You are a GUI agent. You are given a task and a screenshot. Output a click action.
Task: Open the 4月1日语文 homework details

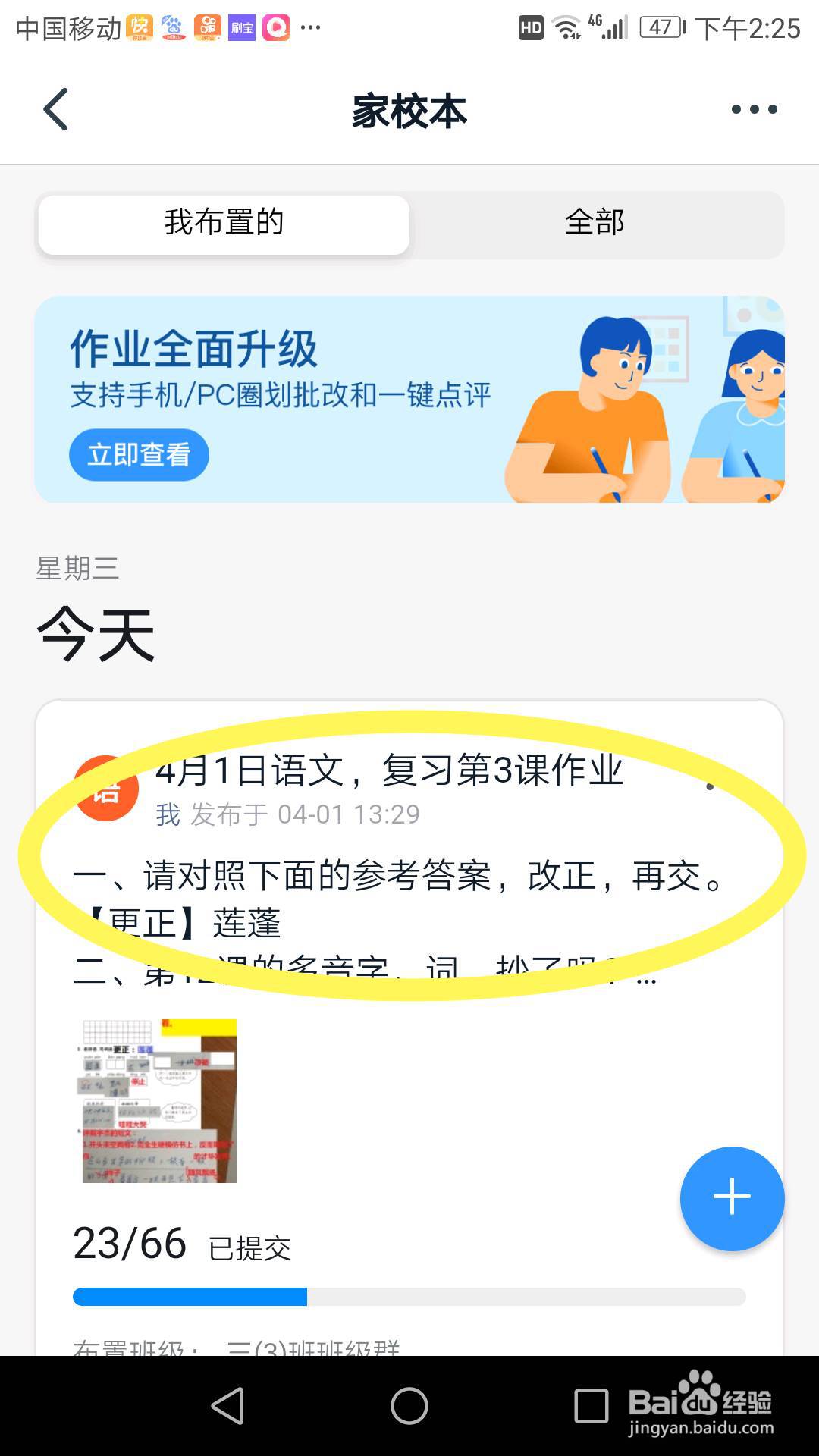(391, 772)
